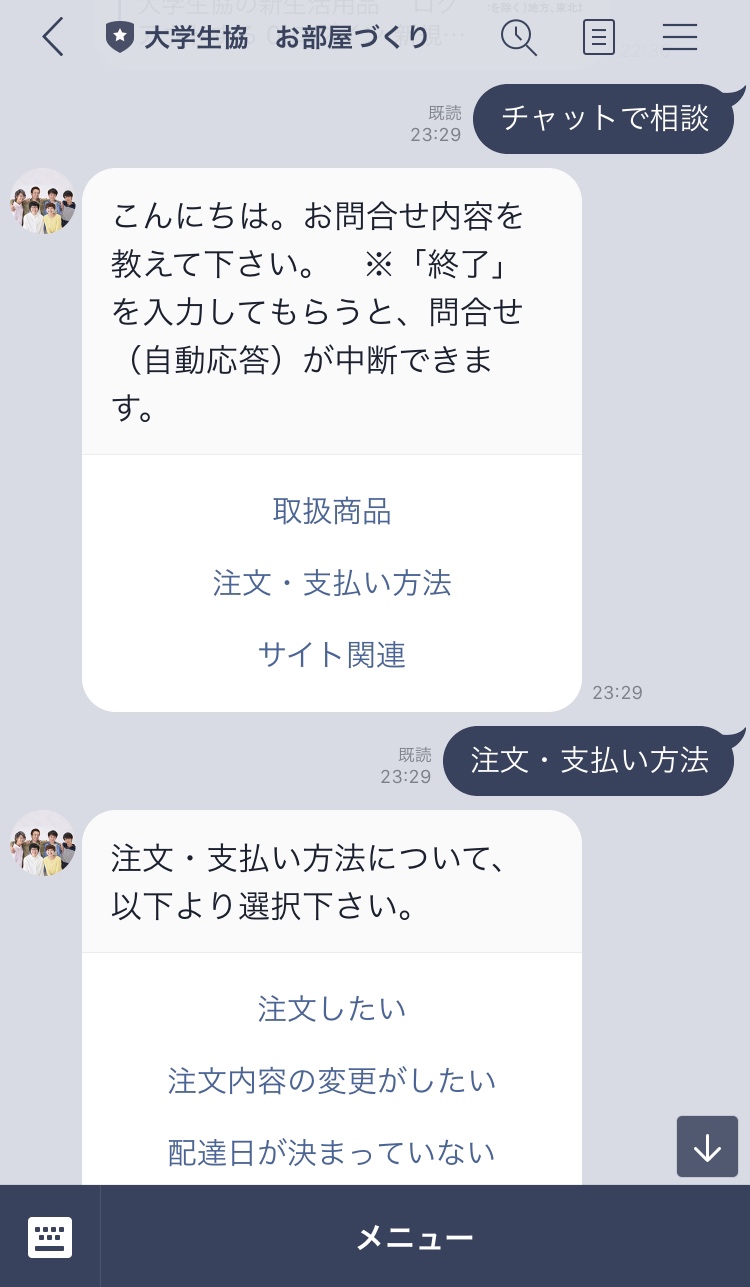Tap the bot greeting message bubble
750x1287 pixels.
[x=331, y=310]
